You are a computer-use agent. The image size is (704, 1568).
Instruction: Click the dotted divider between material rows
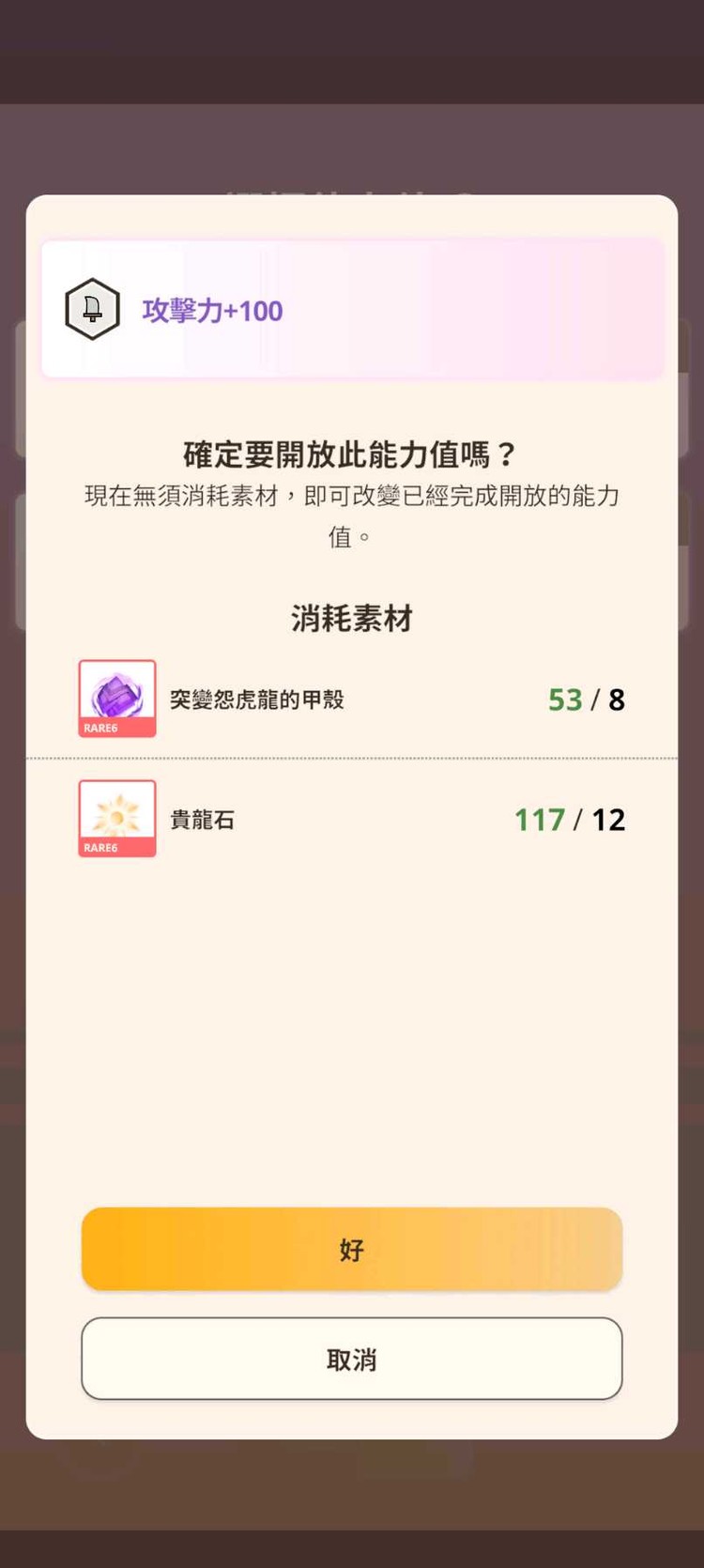351,756
